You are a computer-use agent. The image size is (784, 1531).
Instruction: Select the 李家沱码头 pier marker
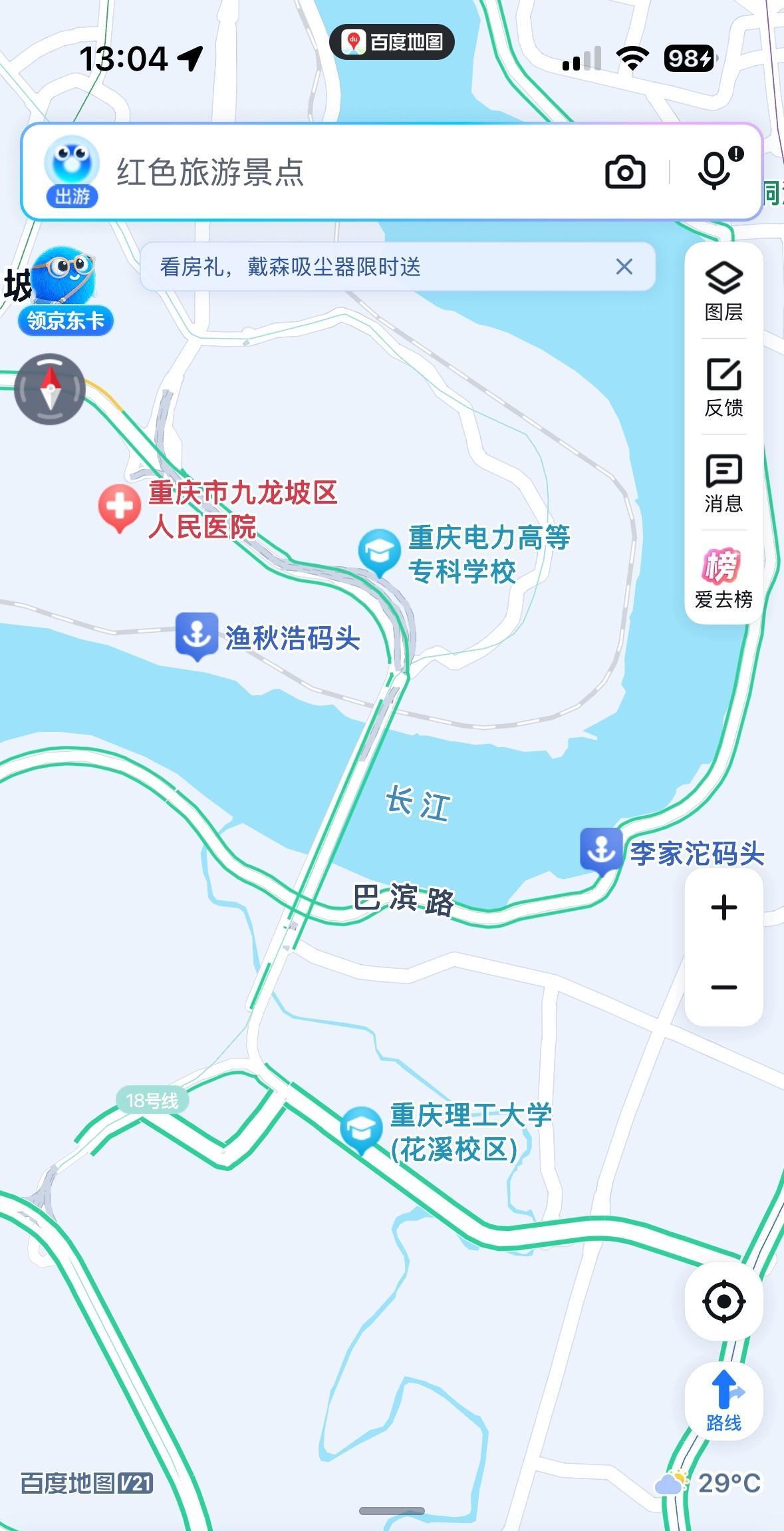601,850
